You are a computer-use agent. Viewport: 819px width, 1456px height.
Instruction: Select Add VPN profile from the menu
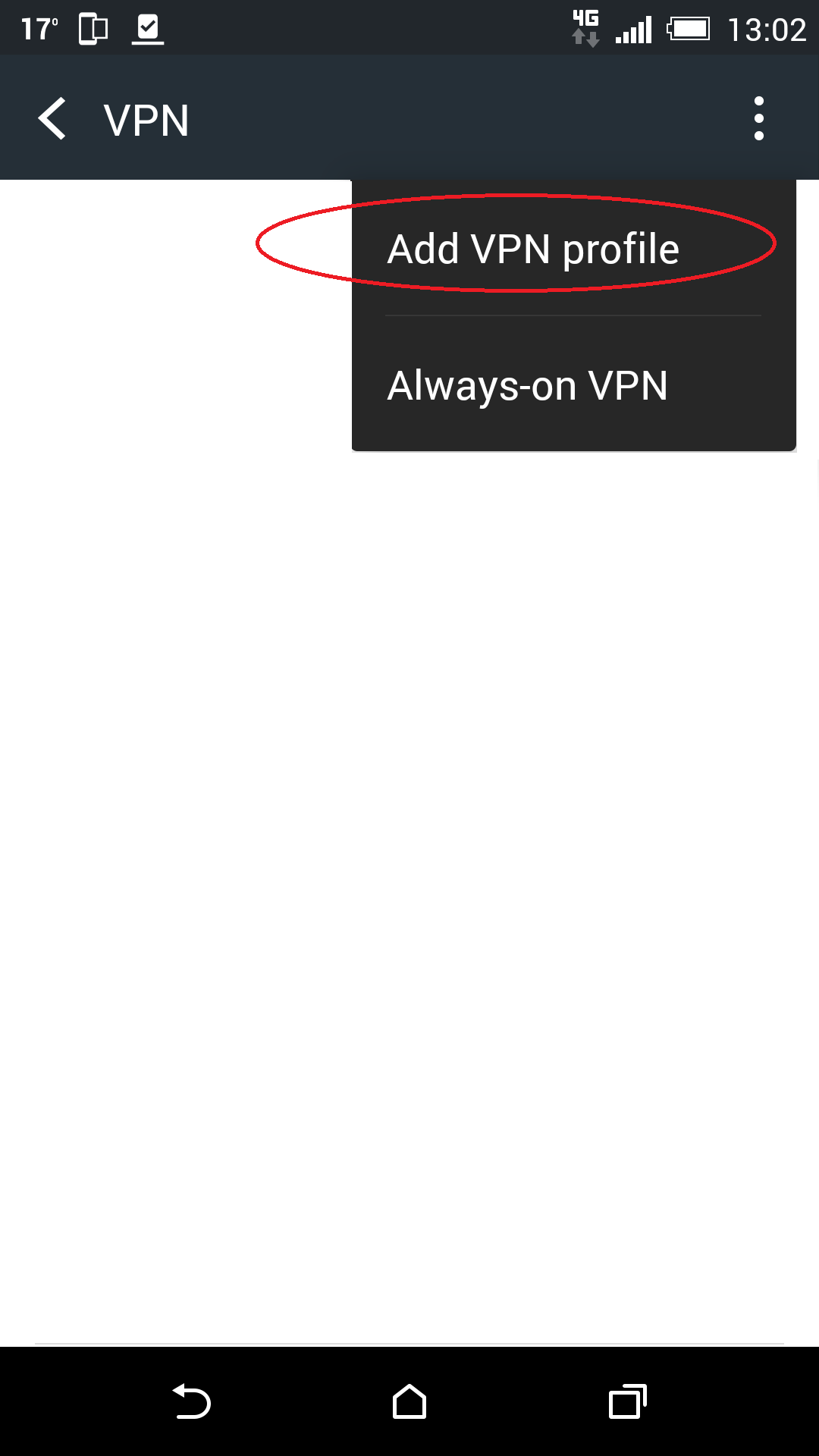click(x=574, y=249)
